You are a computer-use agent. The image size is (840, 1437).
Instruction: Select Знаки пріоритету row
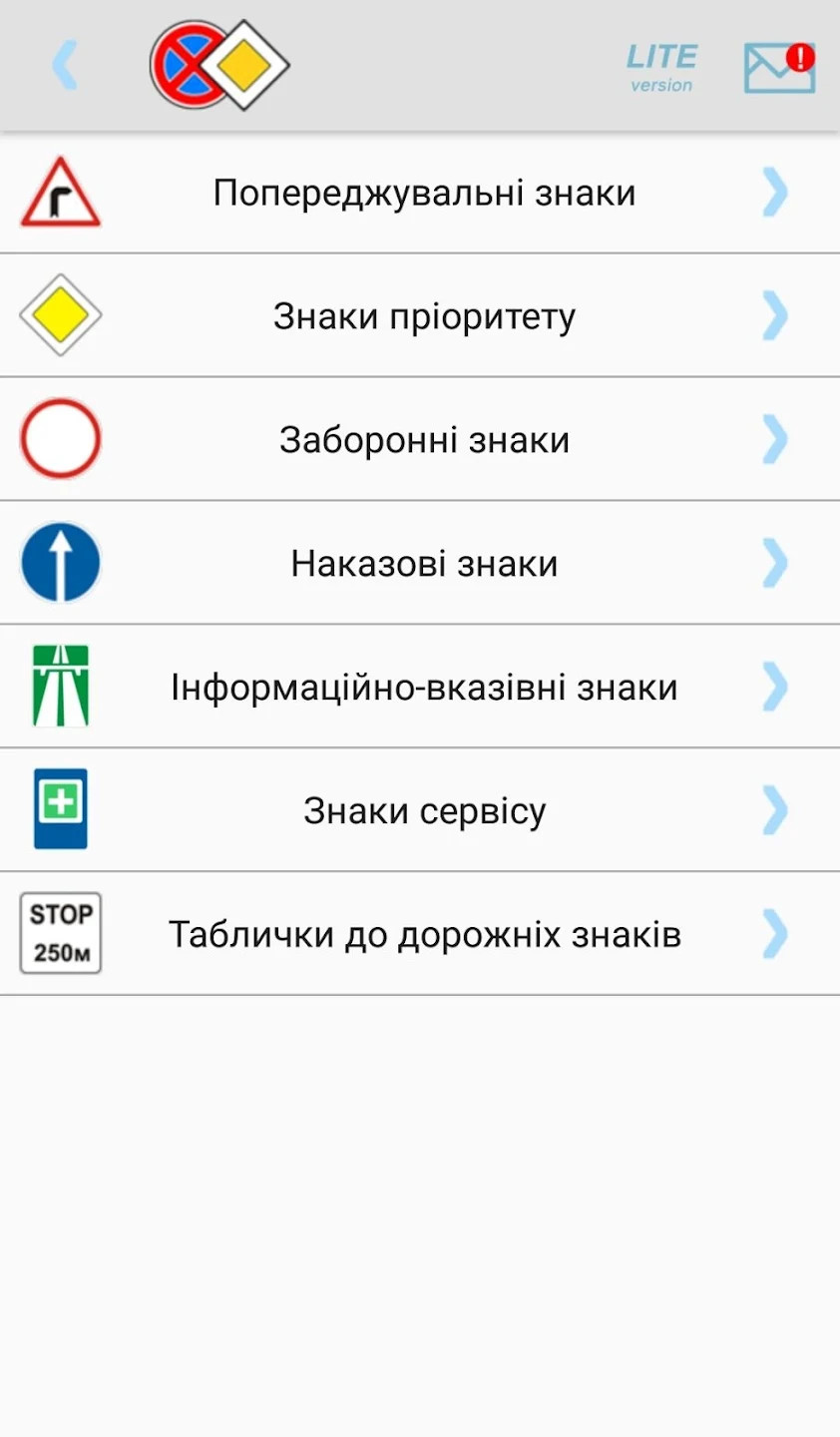point(424,316)
